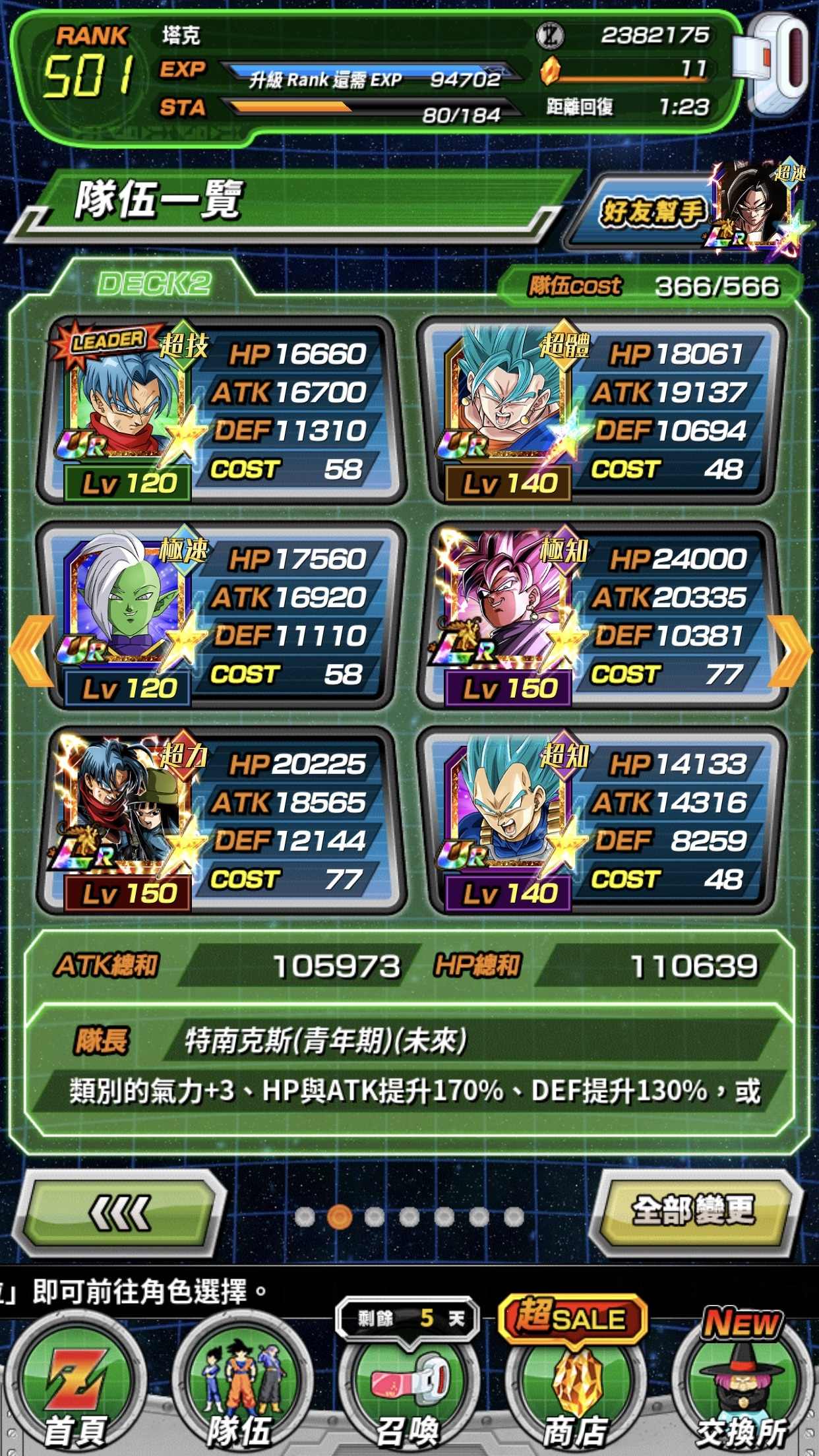
Task: Select the 極速 Zamasu card
Action: [x=220, y=615]
